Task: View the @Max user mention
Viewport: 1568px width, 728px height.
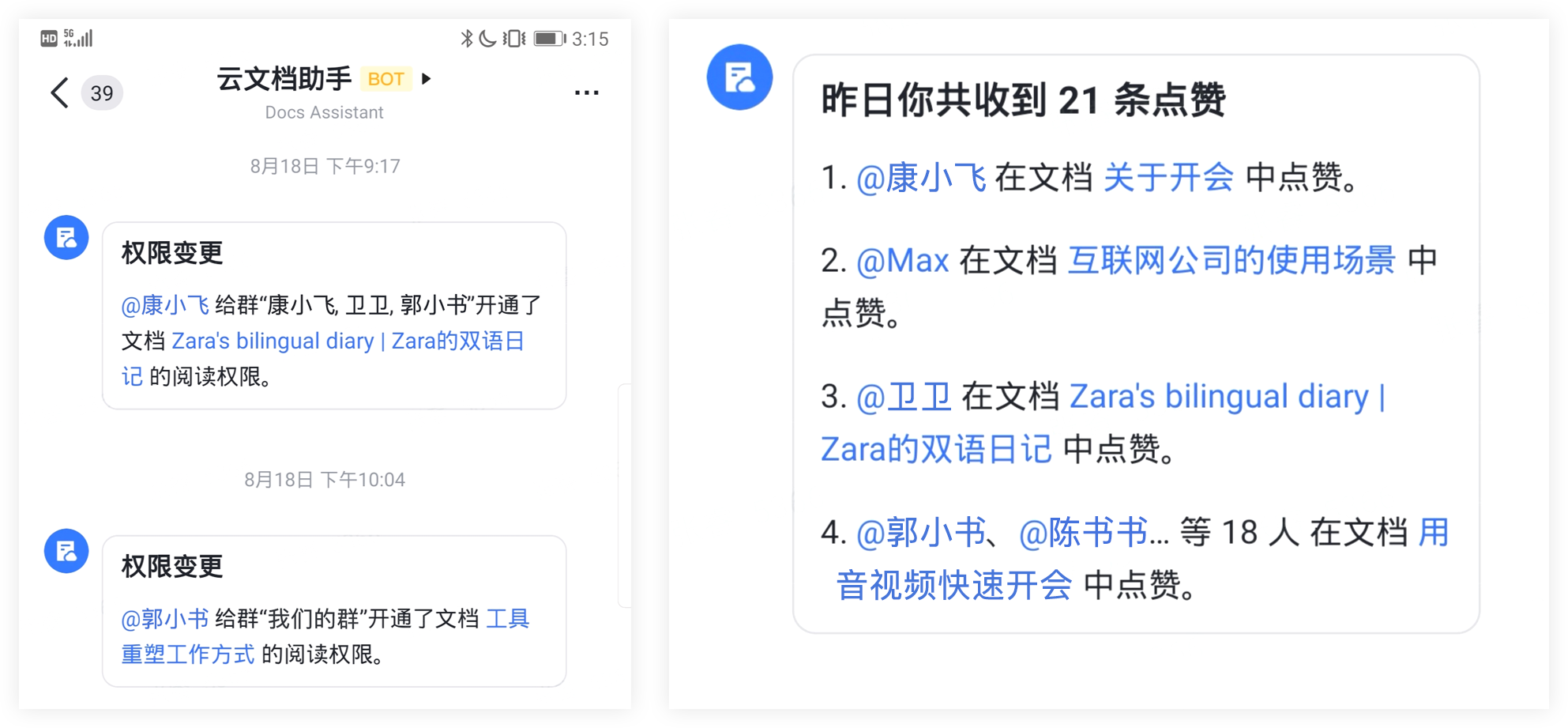Action: [903, 260]
